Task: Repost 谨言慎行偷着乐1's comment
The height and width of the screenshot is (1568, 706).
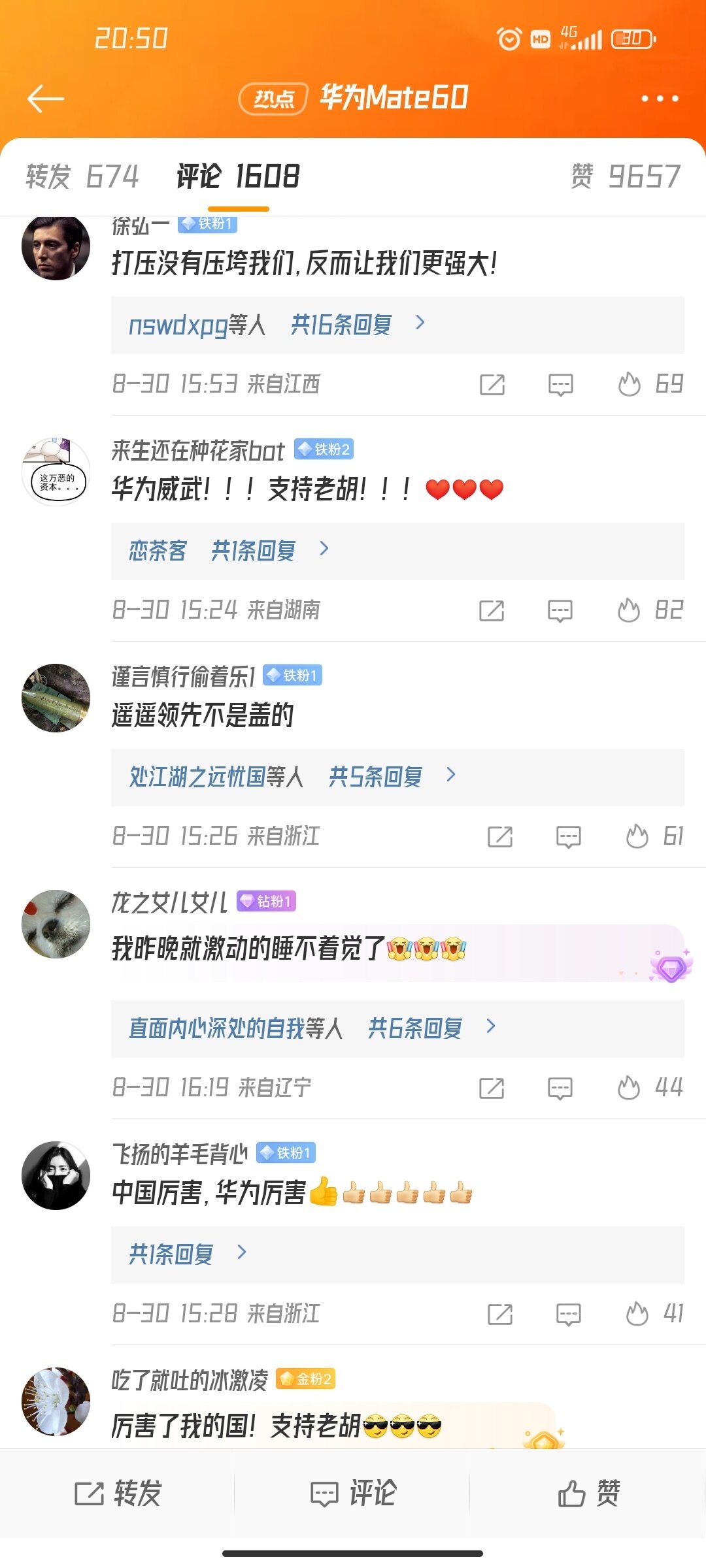Action: point(500,837)
